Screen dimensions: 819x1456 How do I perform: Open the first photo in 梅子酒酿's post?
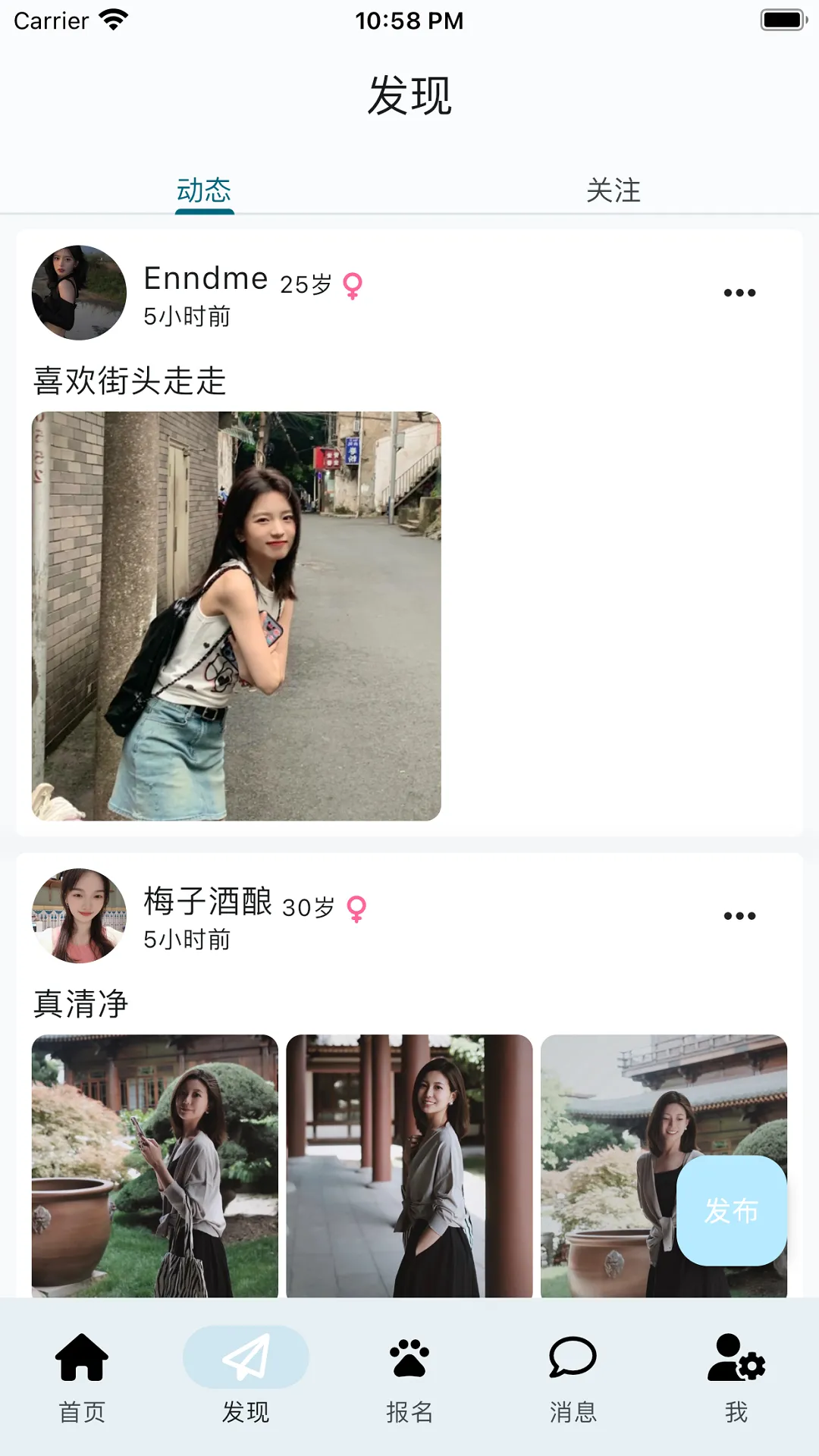coord(155,1166)
